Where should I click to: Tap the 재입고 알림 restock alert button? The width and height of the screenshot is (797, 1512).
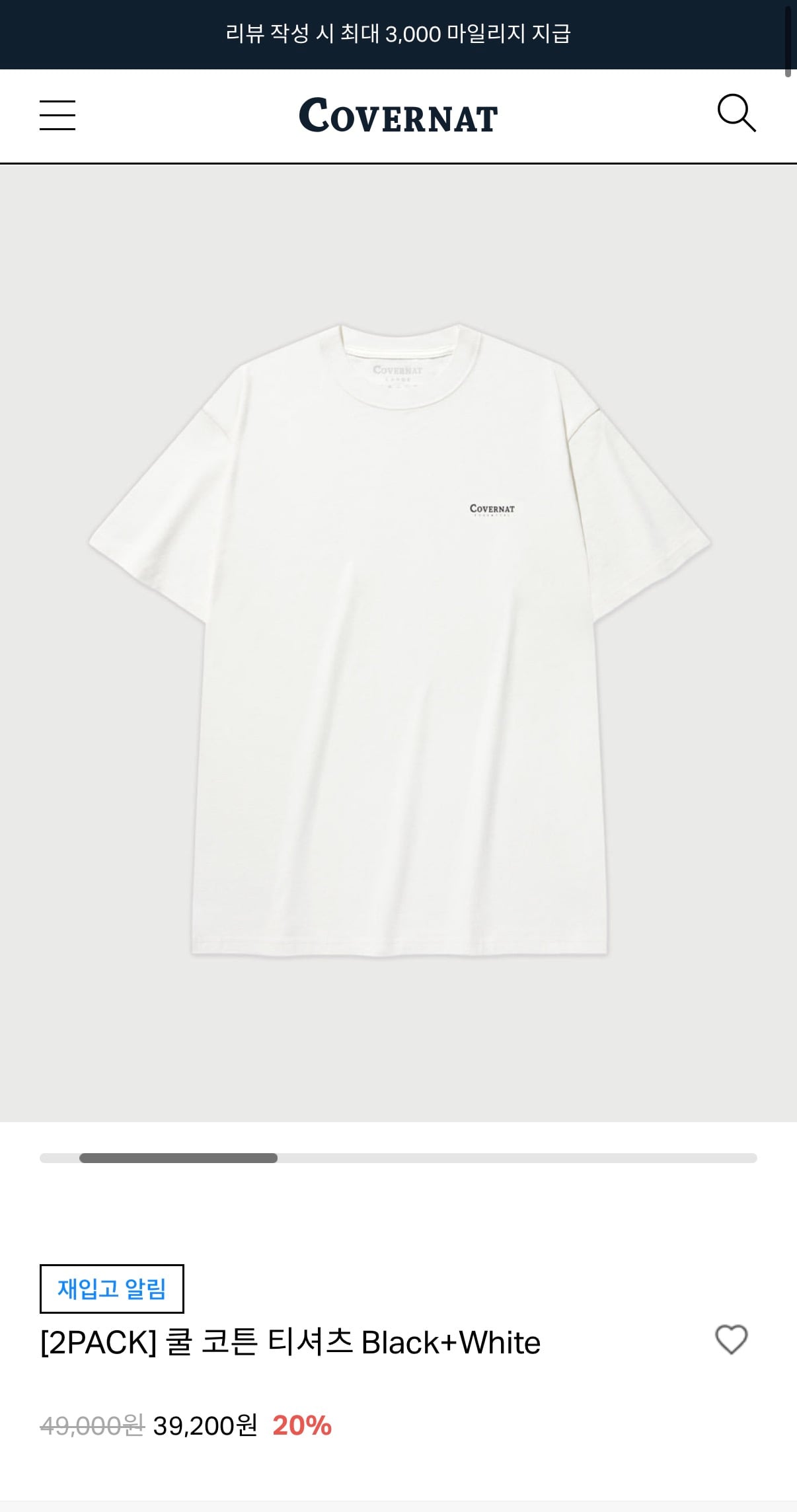click(x=112, y=1289)
